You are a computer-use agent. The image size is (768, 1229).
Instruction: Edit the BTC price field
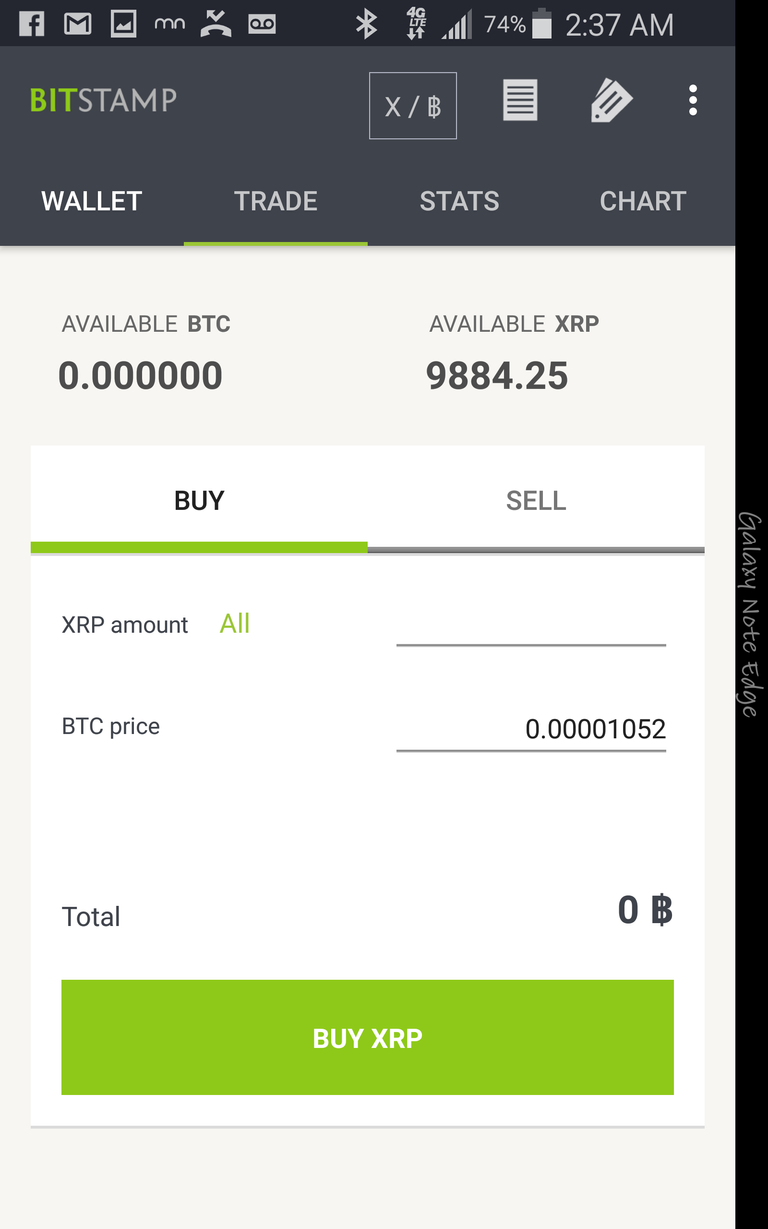(531, 729)
